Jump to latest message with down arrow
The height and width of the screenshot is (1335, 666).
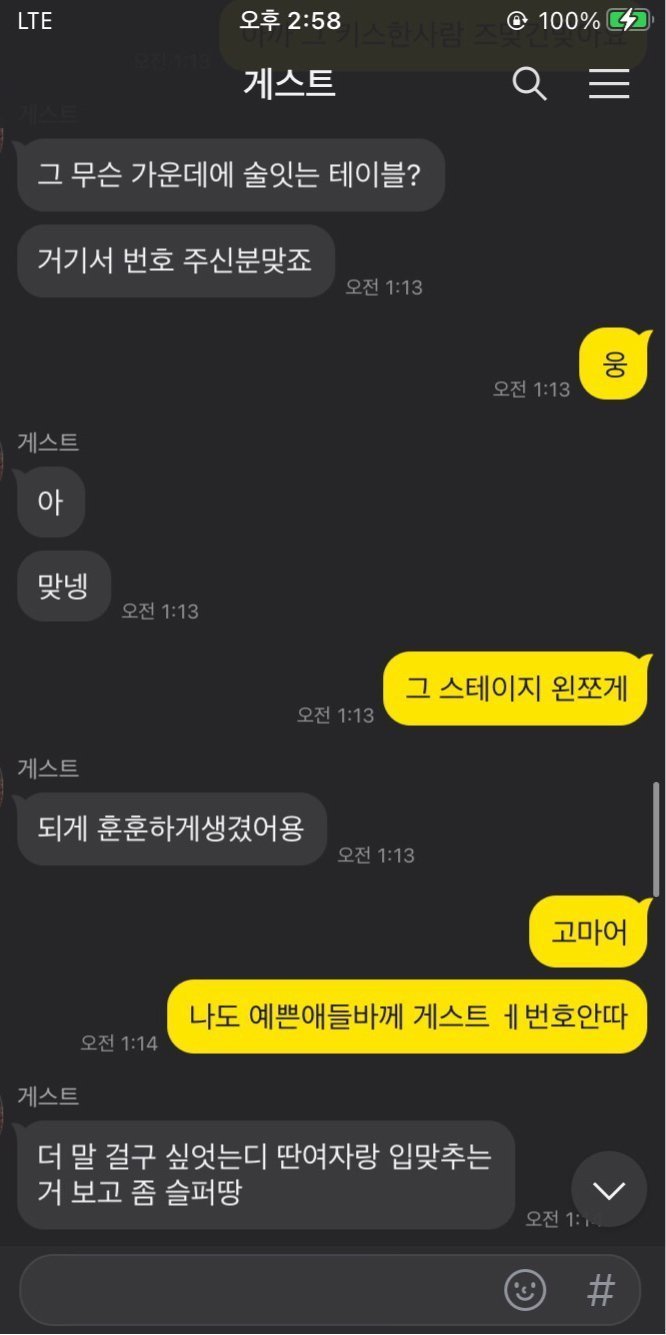point(608,1190)
